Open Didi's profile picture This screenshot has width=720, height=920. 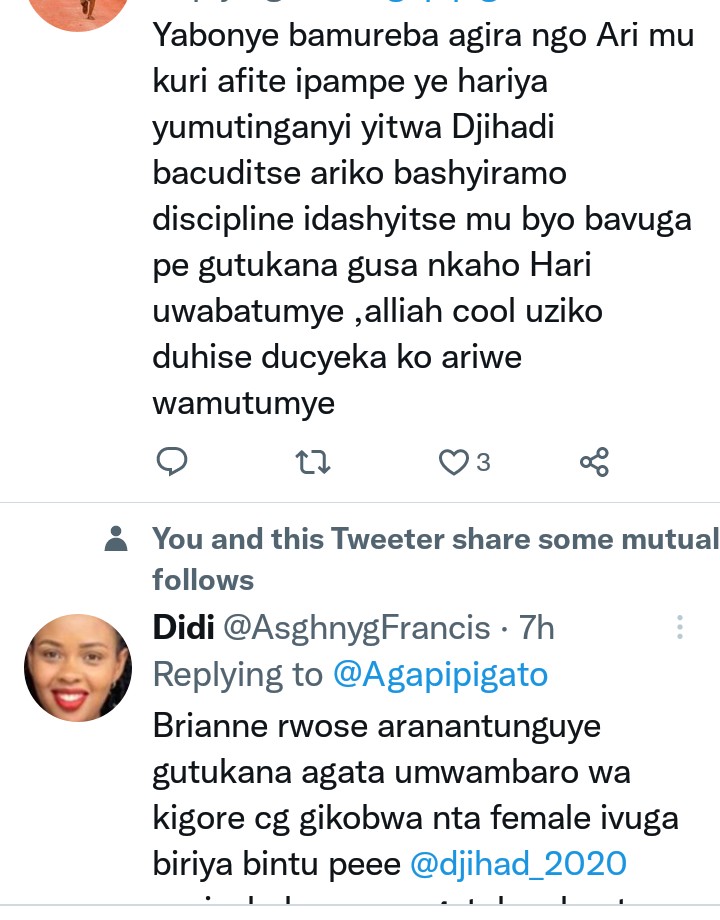tap(78, 668)
